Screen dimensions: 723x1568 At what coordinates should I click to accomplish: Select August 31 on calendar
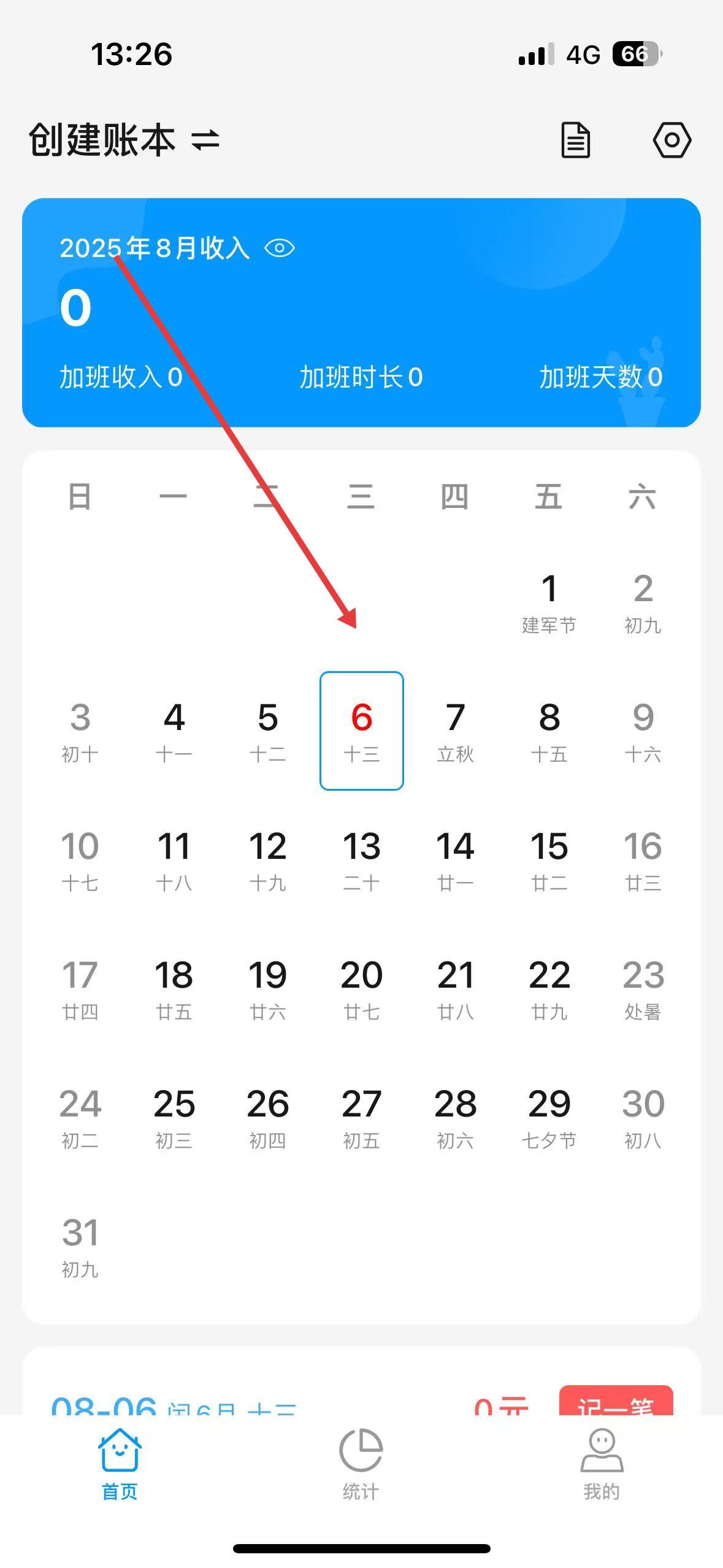[x=80, y=1247]
